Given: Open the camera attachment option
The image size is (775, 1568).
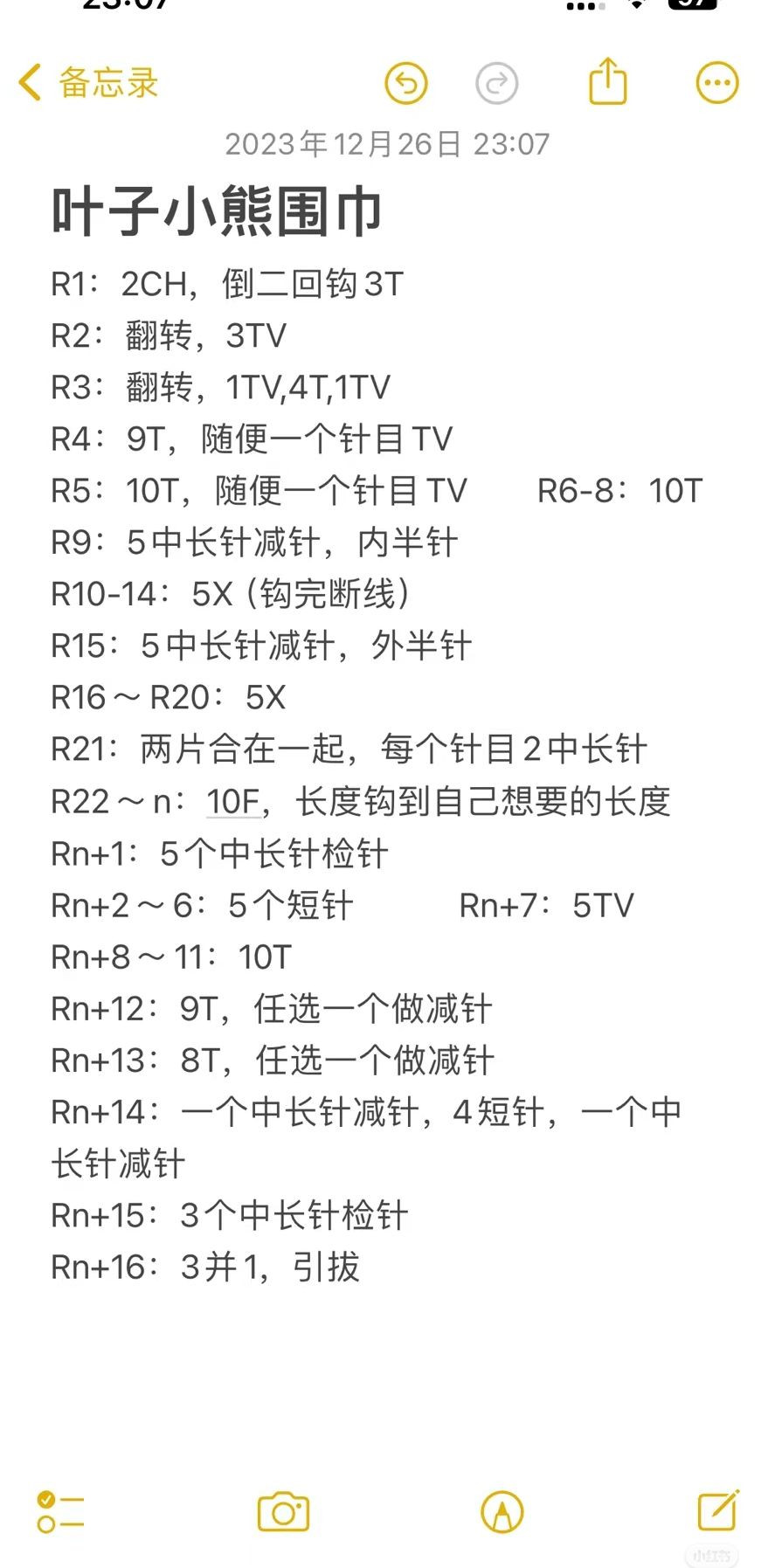Looking at the screenshot, I should 284,1512.
